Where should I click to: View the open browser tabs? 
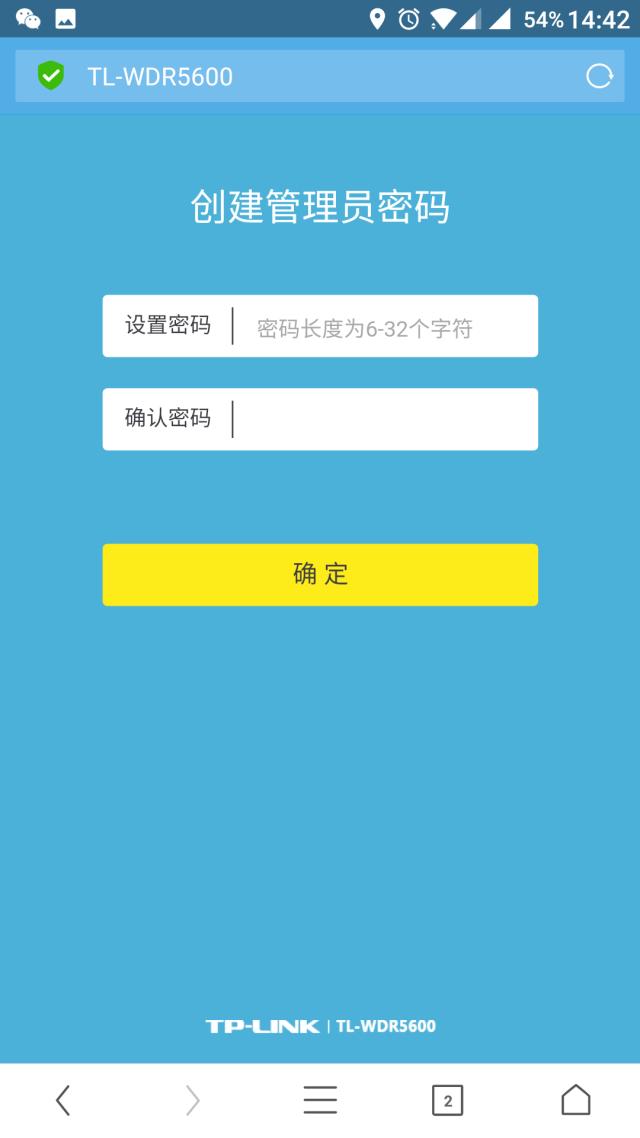coord(447,1101)
